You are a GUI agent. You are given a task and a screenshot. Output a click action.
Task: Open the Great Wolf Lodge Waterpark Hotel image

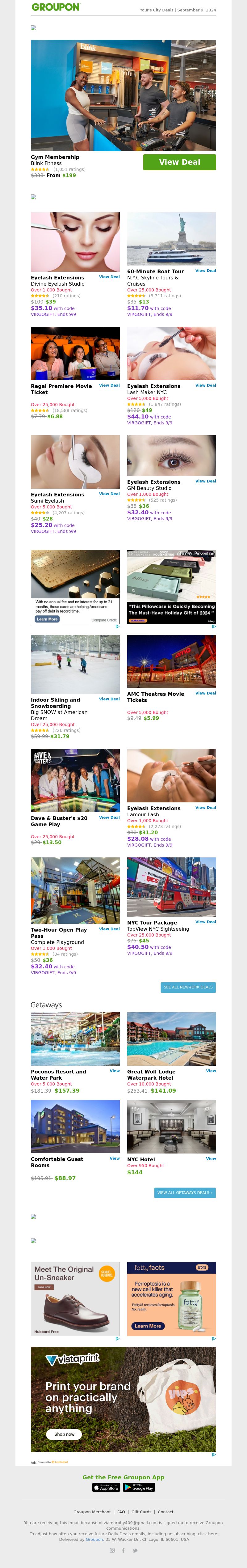point(171,1039)
